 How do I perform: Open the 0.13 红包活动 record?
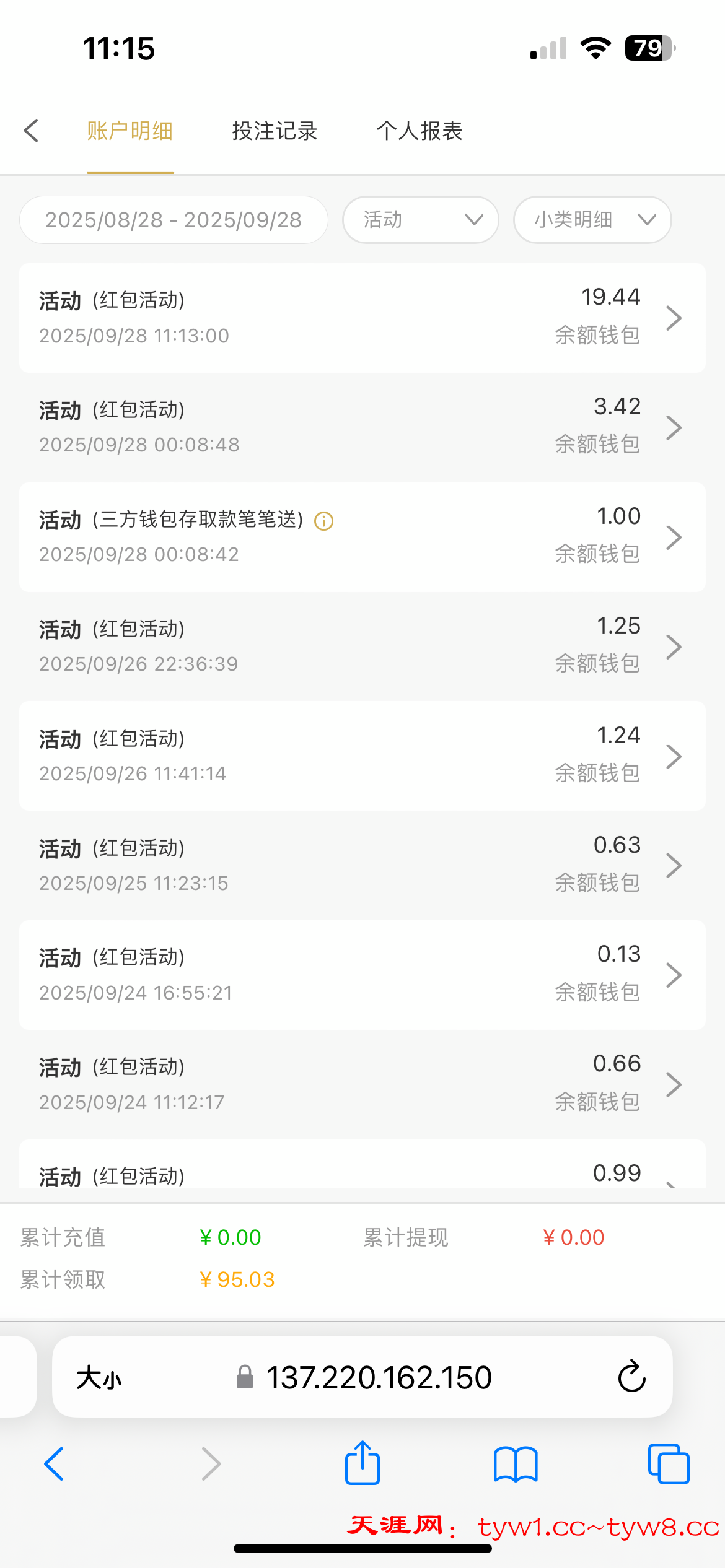[x=362, y=975]
